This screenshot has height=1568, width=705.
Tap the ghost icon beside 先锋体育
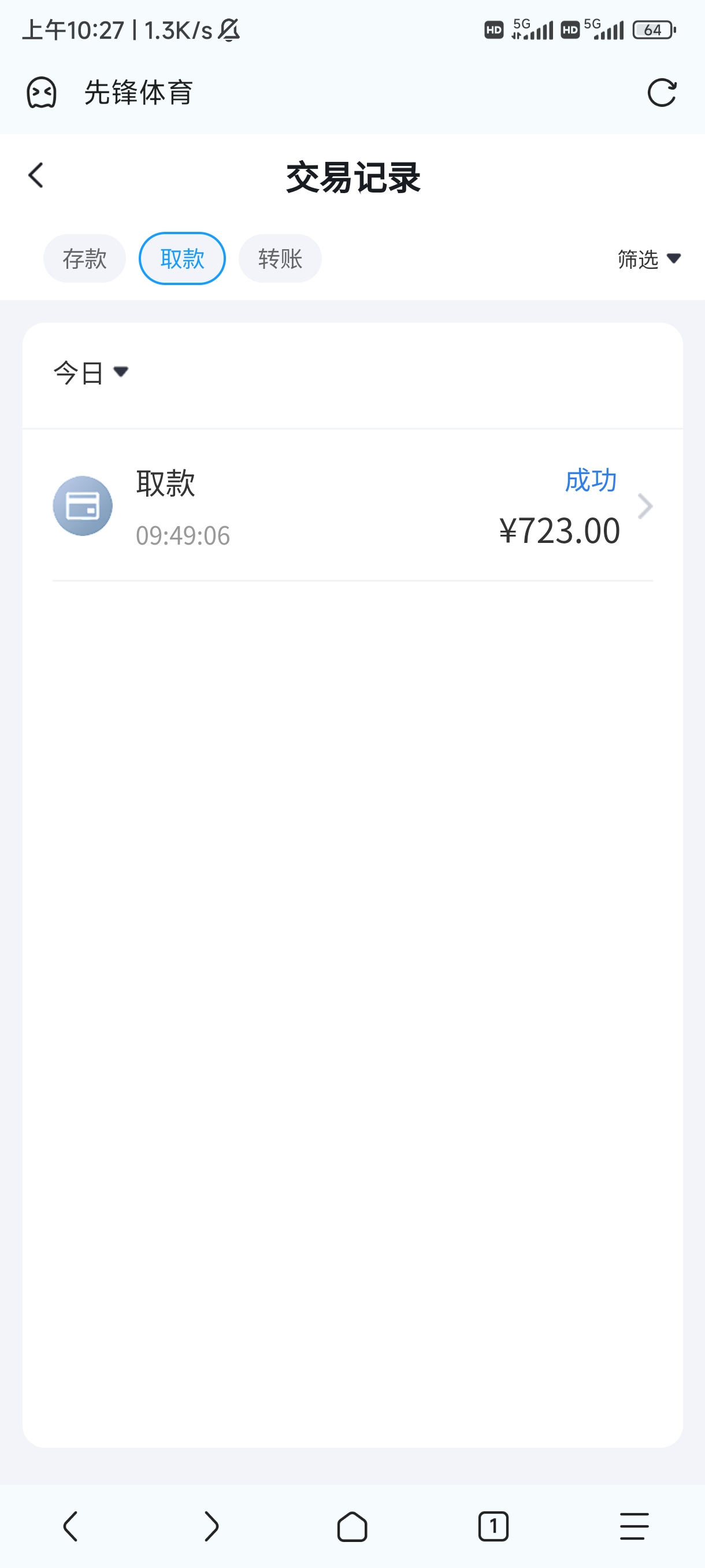point(42,93)
